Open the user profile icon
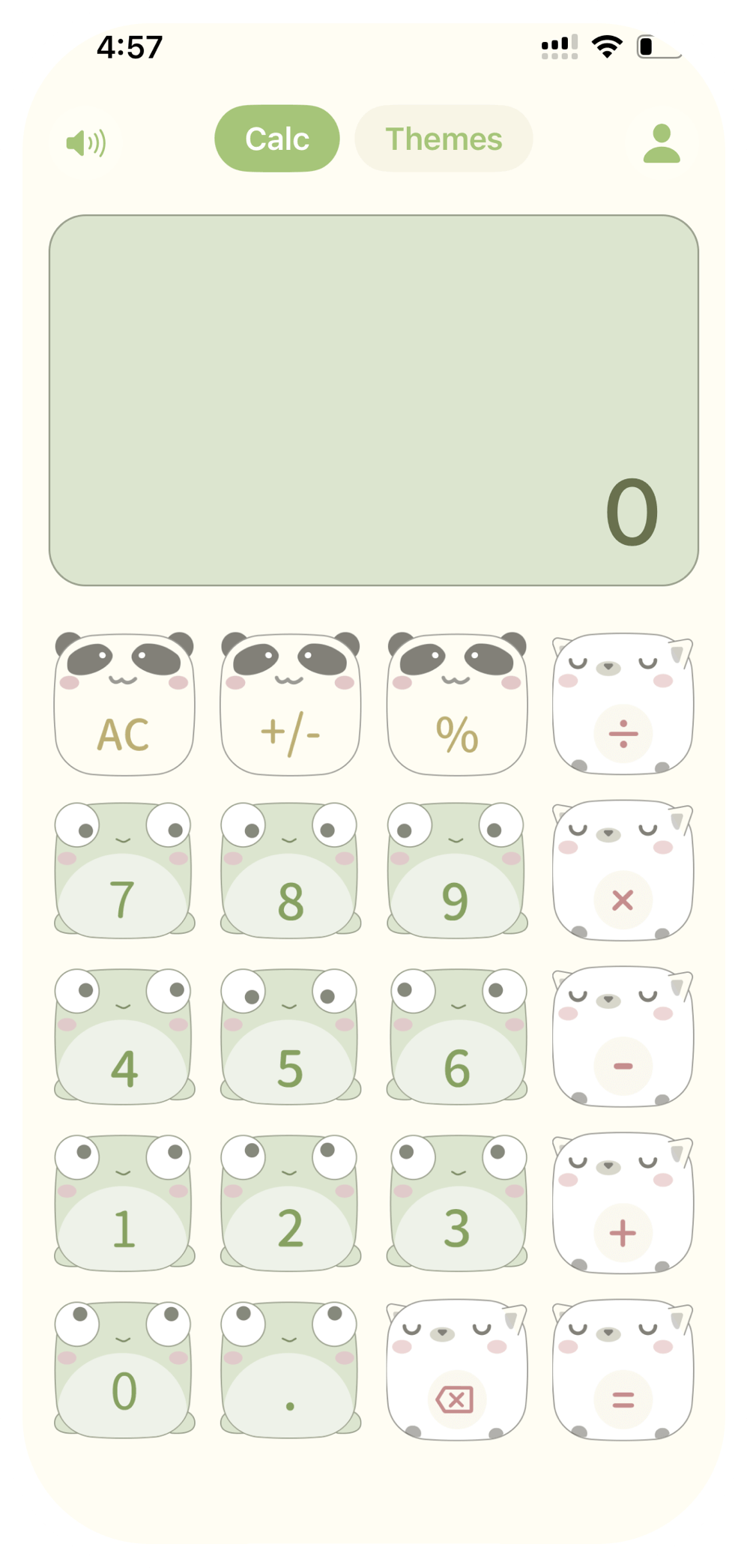 tap(661, 143)
